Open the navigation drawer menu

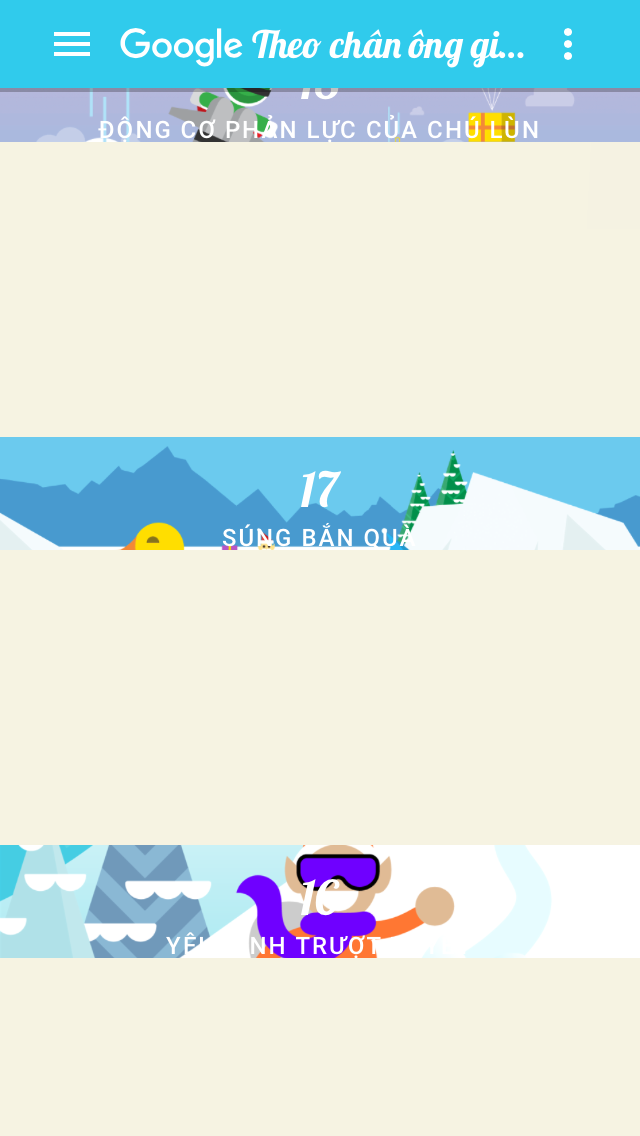72,44
